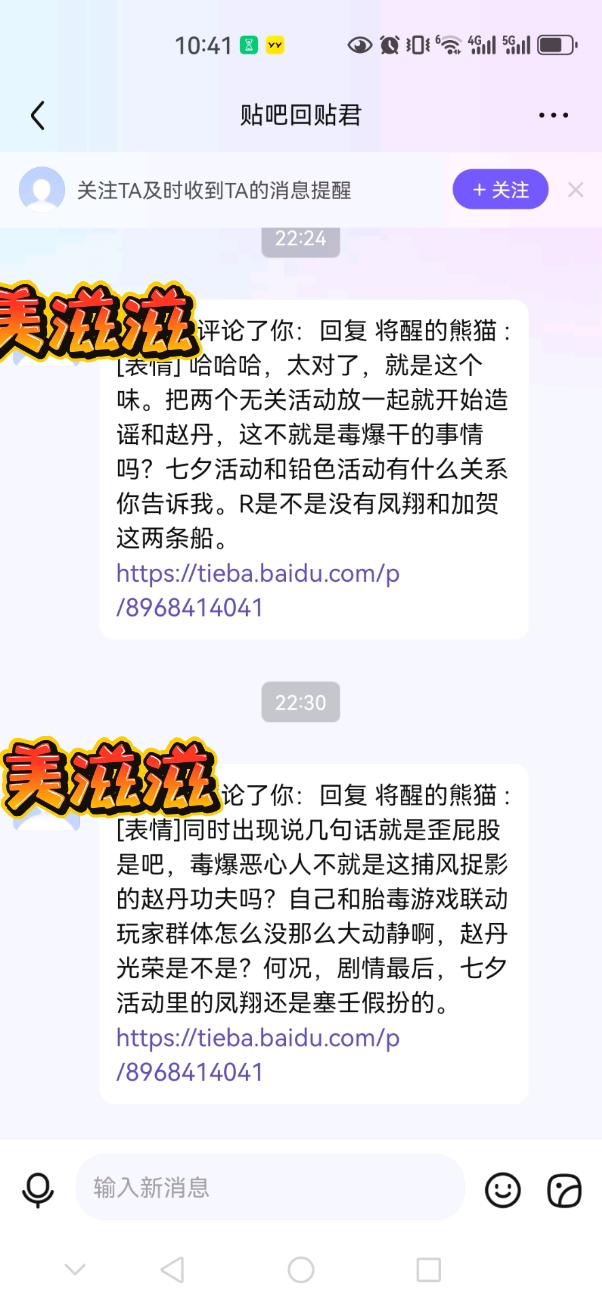The image size is (602, 1305).
Task: Focus the 输入新消息 message field
Action: tap(270, 1188)
